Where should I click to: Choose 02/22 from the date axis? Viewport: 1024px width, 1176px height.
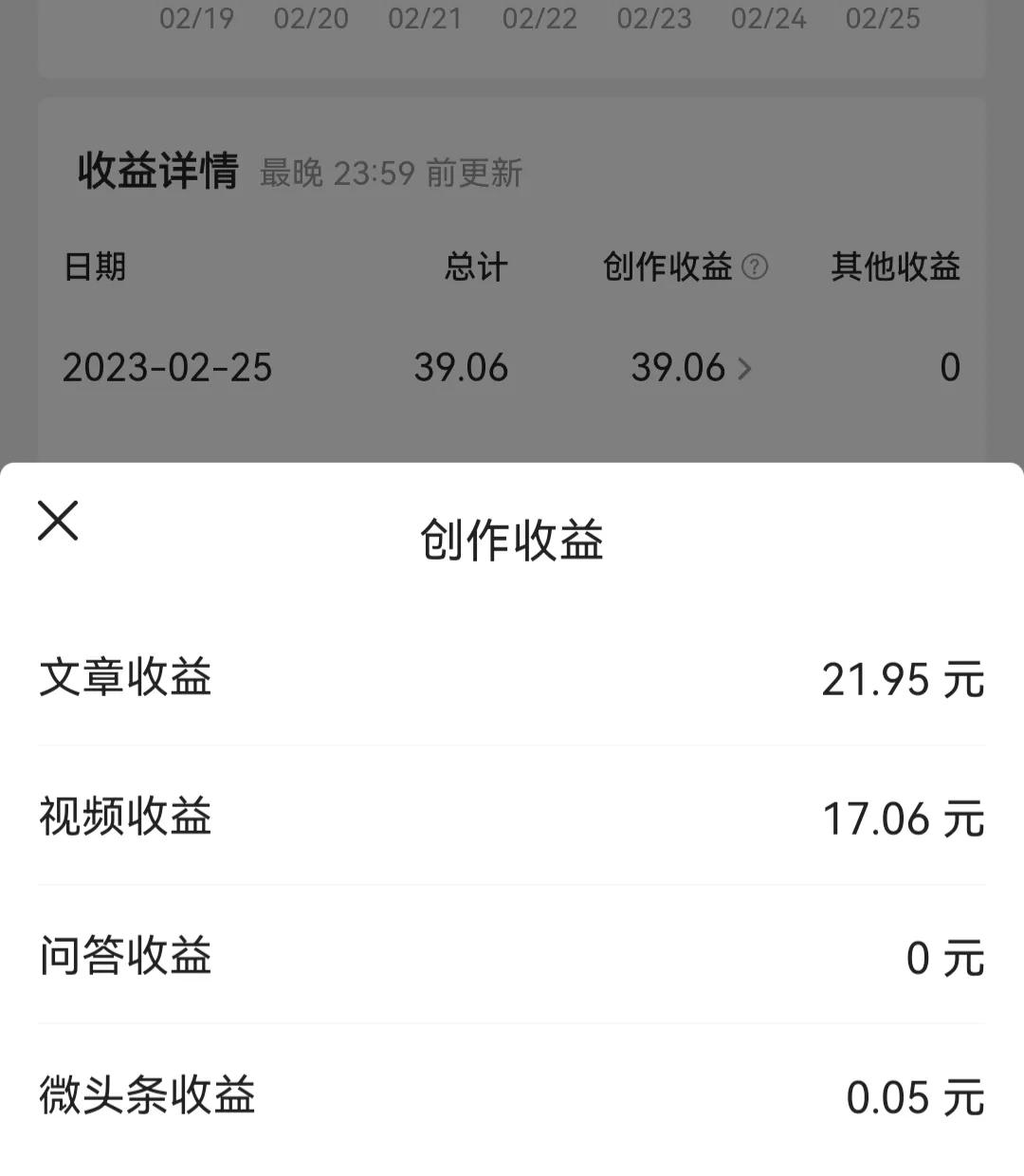pyautogui.click(x=540, y=18)
